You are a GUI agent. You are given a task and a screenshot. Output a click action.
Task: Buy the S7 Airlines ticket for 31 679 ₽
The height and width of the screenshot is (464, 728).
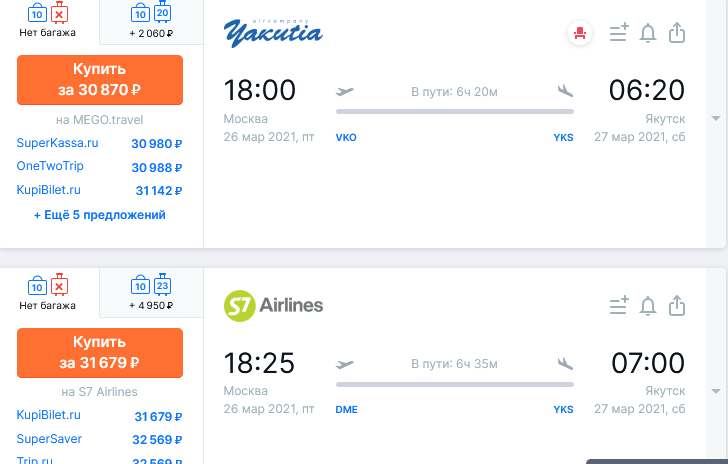(100, 353)
